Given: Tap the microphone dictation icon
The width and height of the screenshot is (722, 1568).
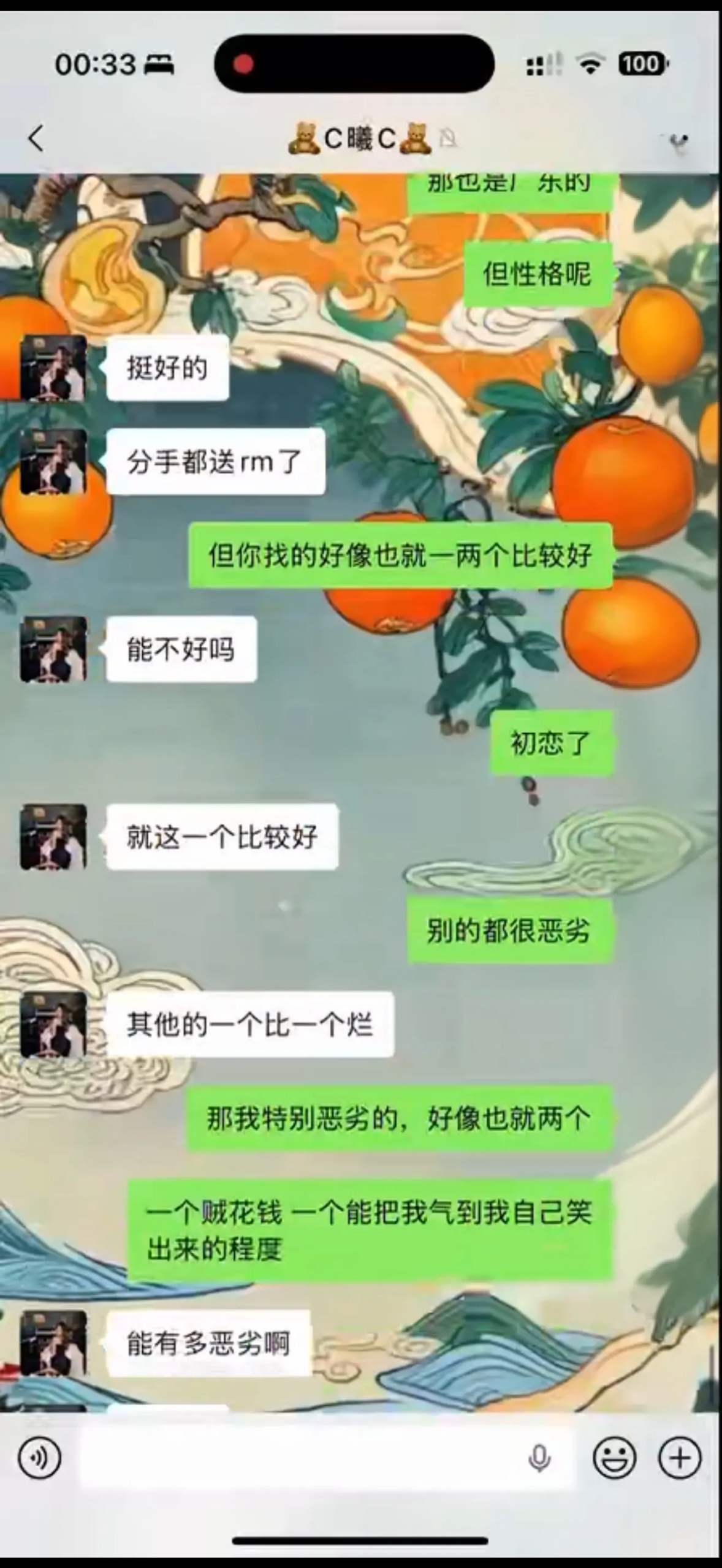Looking at the screenshot, I should pos(539,1458).
